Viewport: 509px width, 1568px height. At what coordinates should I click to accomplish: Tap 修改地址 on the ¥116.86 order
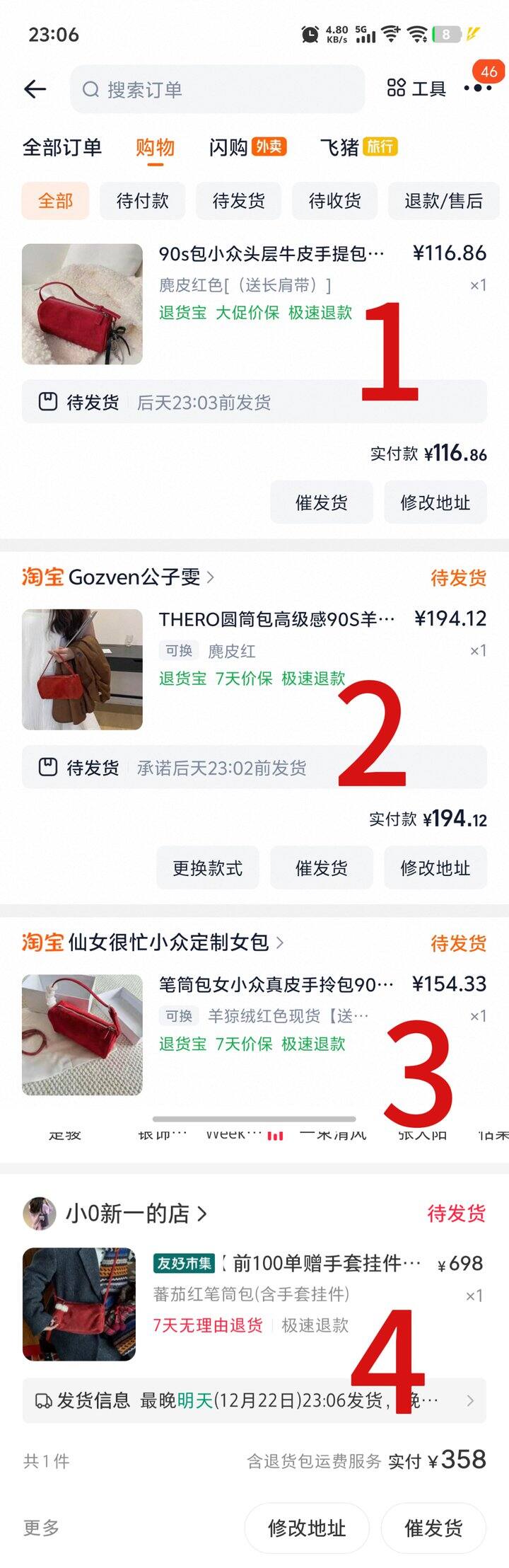[x=435, y=502]
